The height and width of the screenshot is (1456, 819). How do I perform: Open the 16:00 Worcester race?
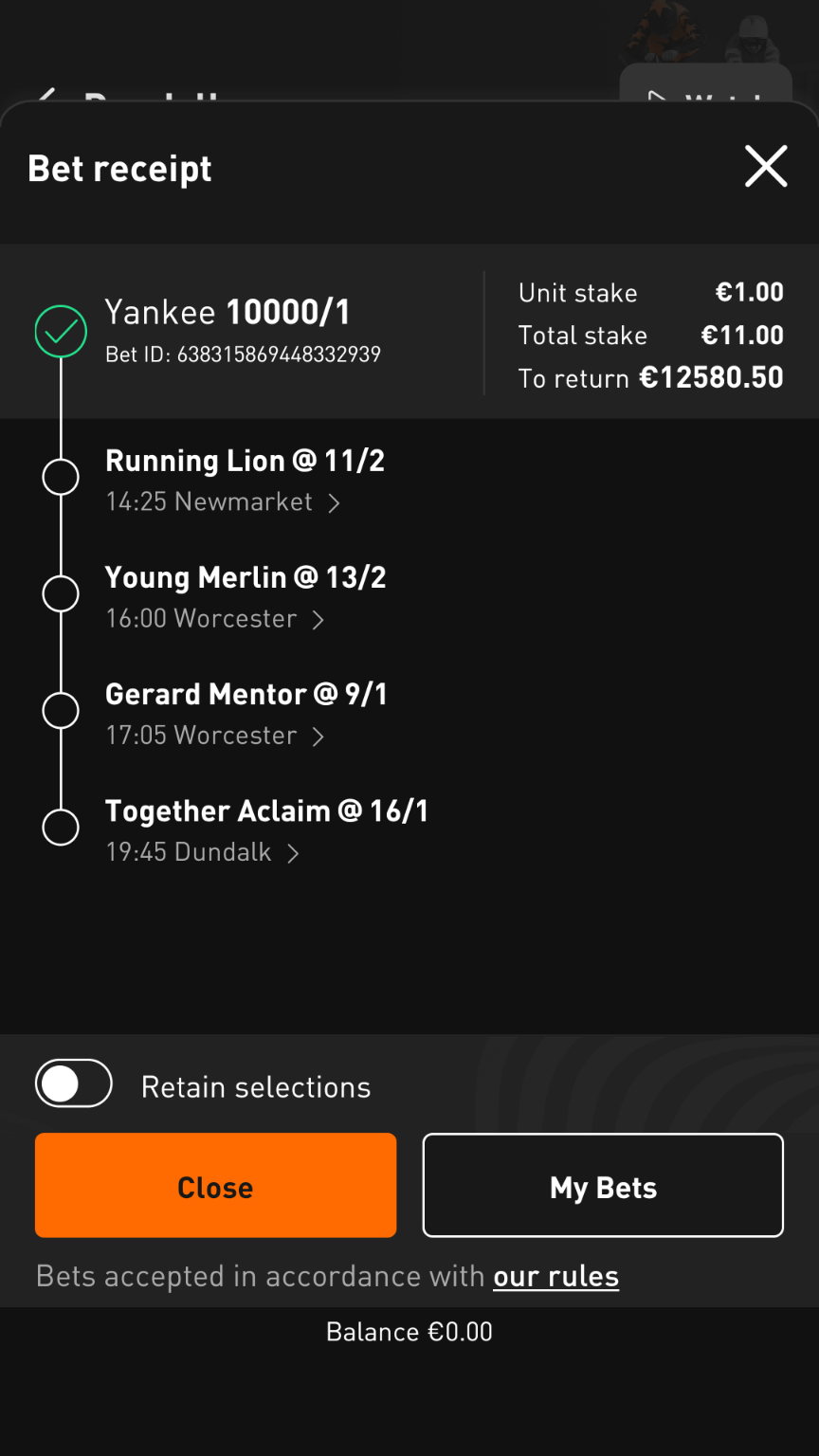215,619
